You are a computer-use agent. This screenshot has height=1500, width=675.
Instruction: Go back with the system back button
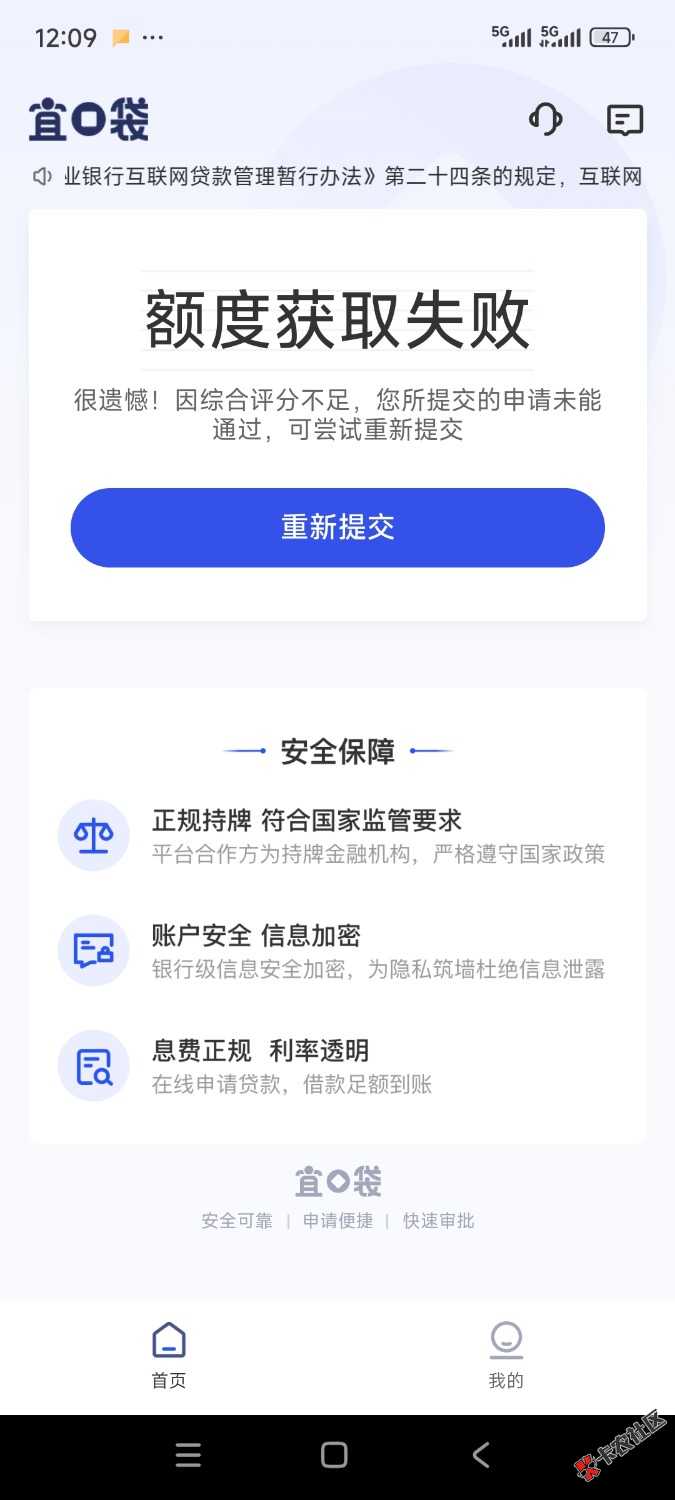[x=481, y=1455]
